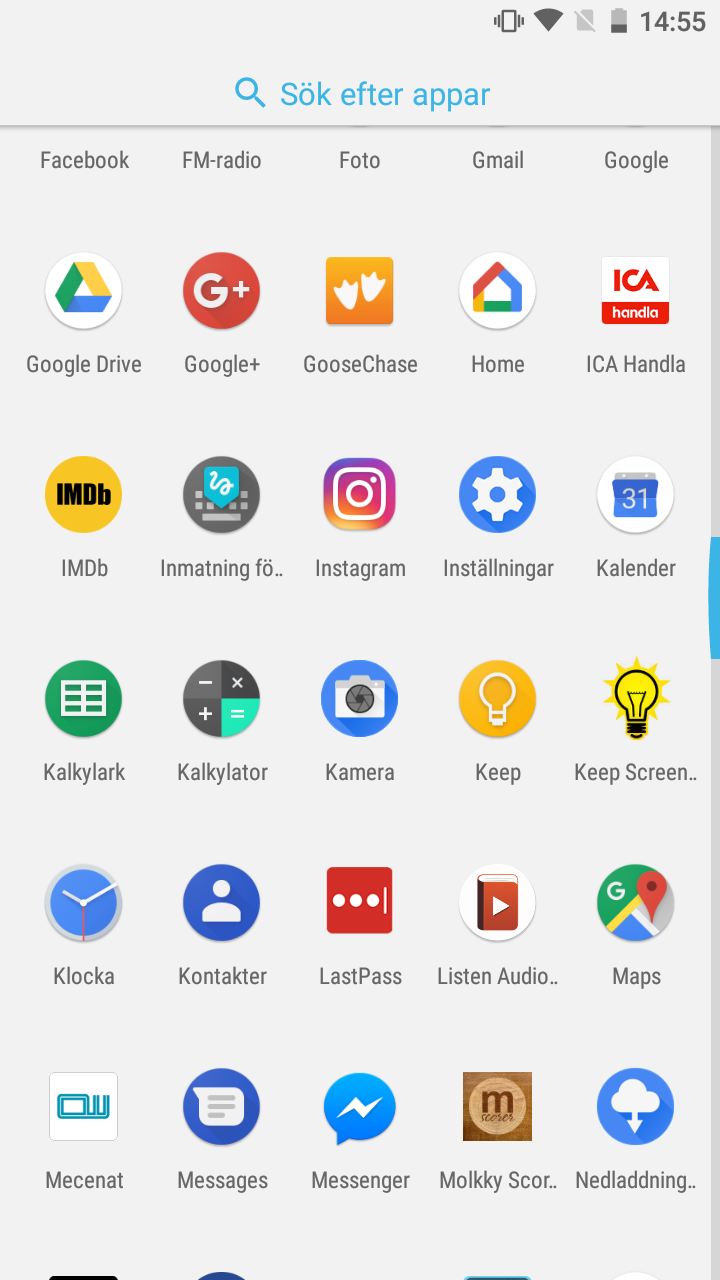Open Instagram
The height and width of the screenshot is (1280, 720).
tap(360, 495)
